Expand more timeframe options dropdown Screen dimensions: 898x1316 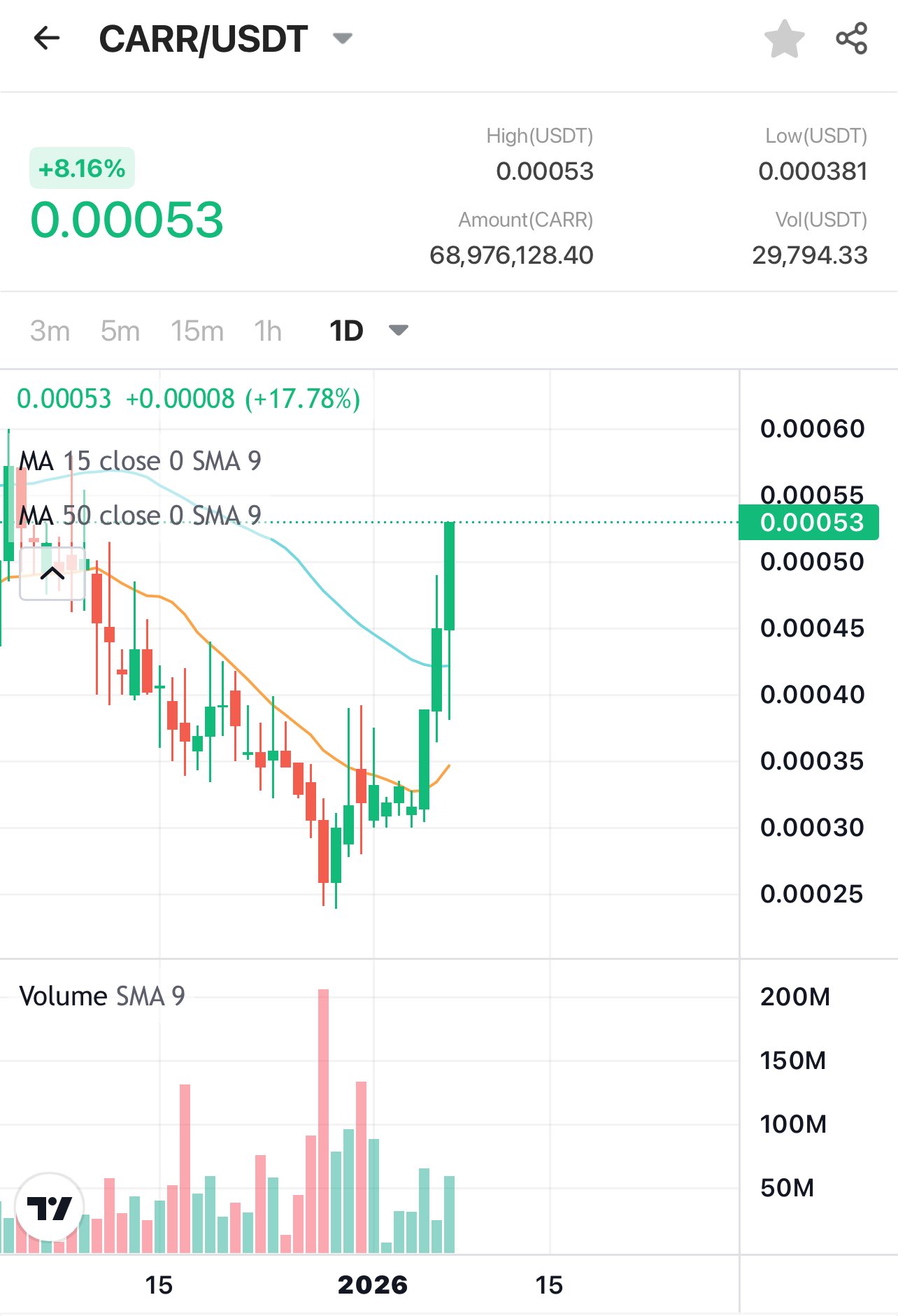[398, 330]
